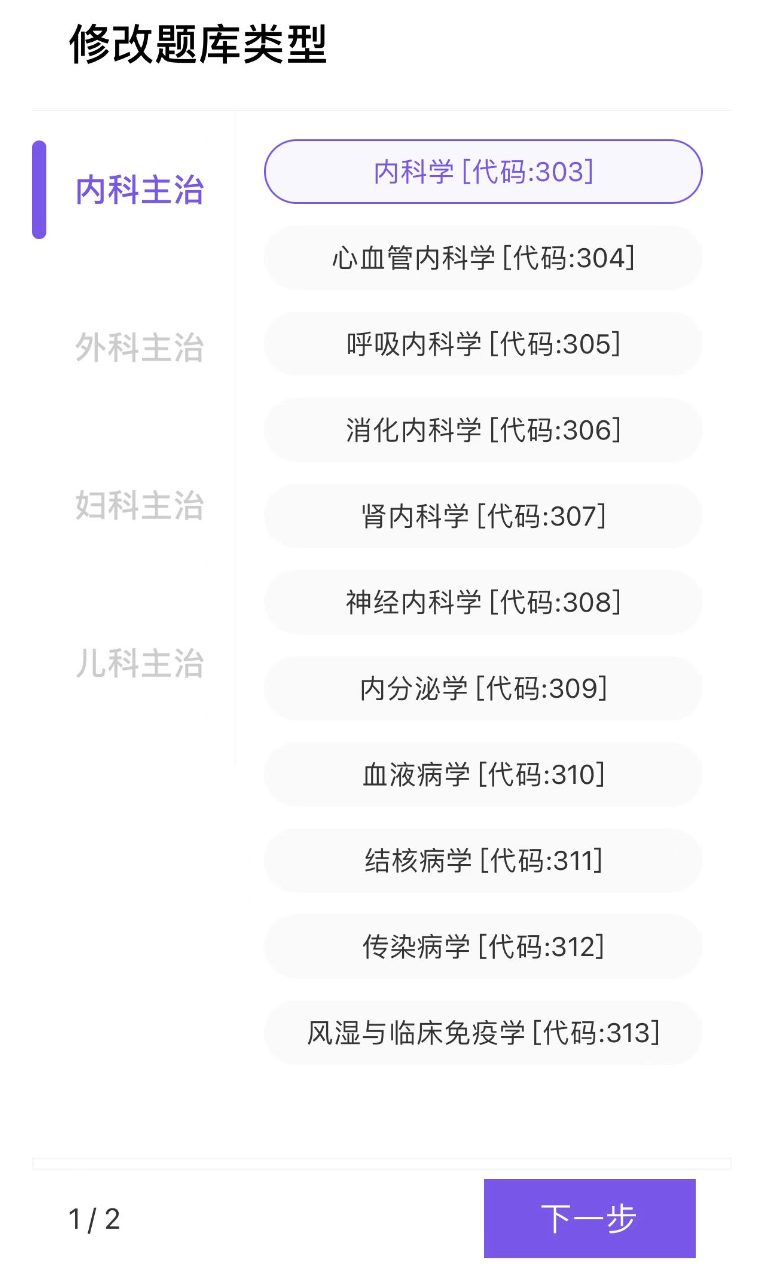Choose 血液病学 [代码:310]

[483, 774]
